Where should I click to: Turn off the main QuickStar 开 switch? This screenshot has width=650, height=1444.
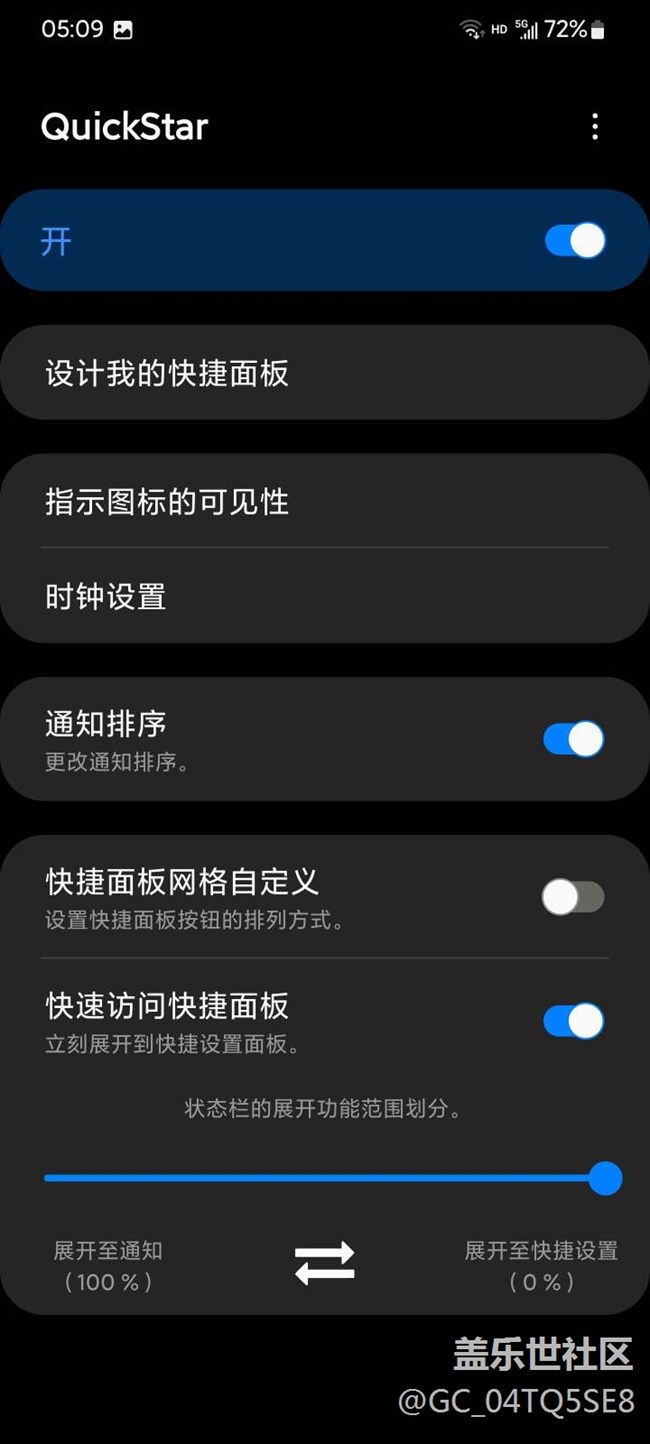pyautogui.click(x=575, y=241)
